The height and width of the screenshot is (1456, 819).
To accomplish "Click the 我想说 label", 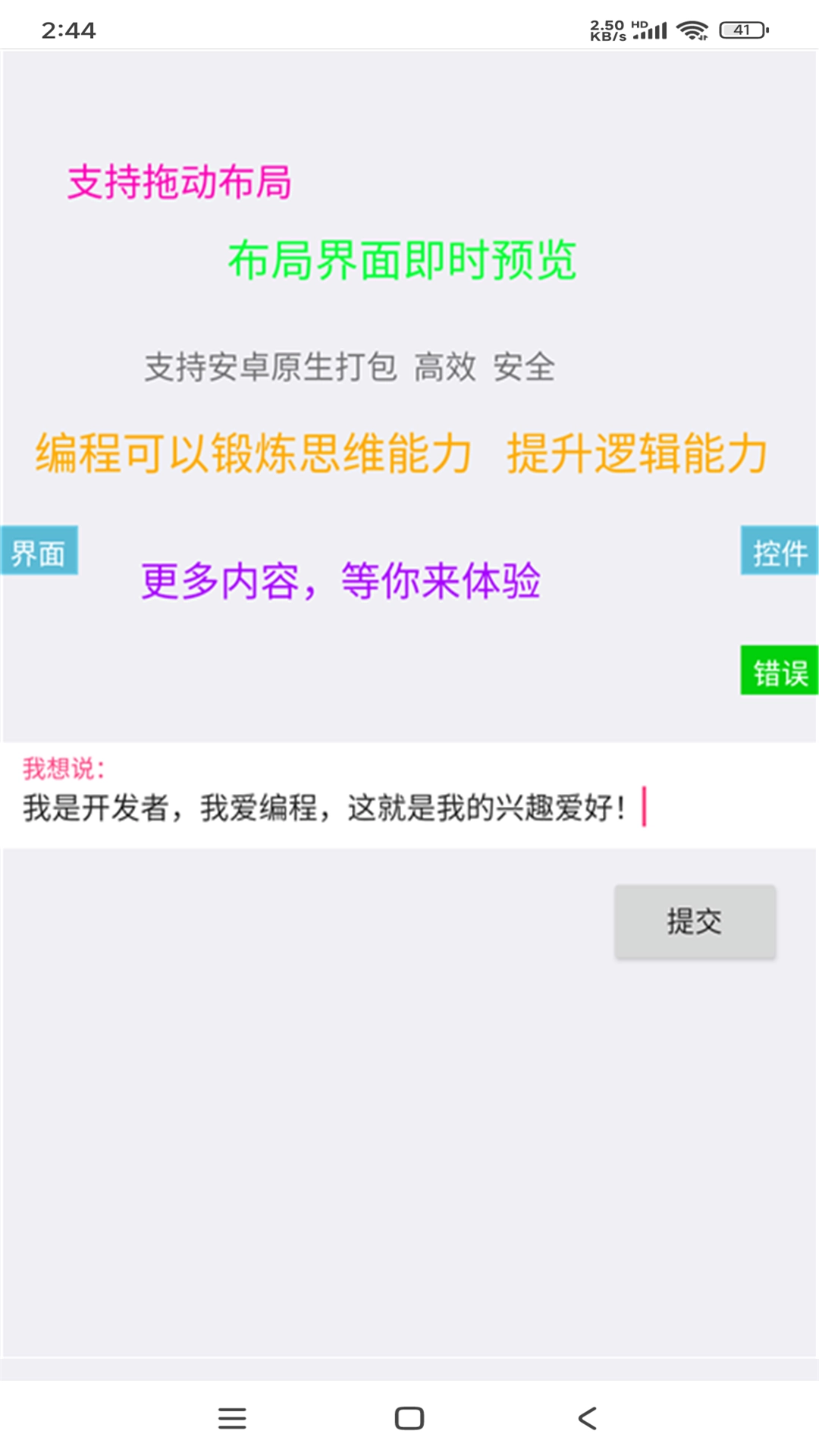I will click(64, 767).
